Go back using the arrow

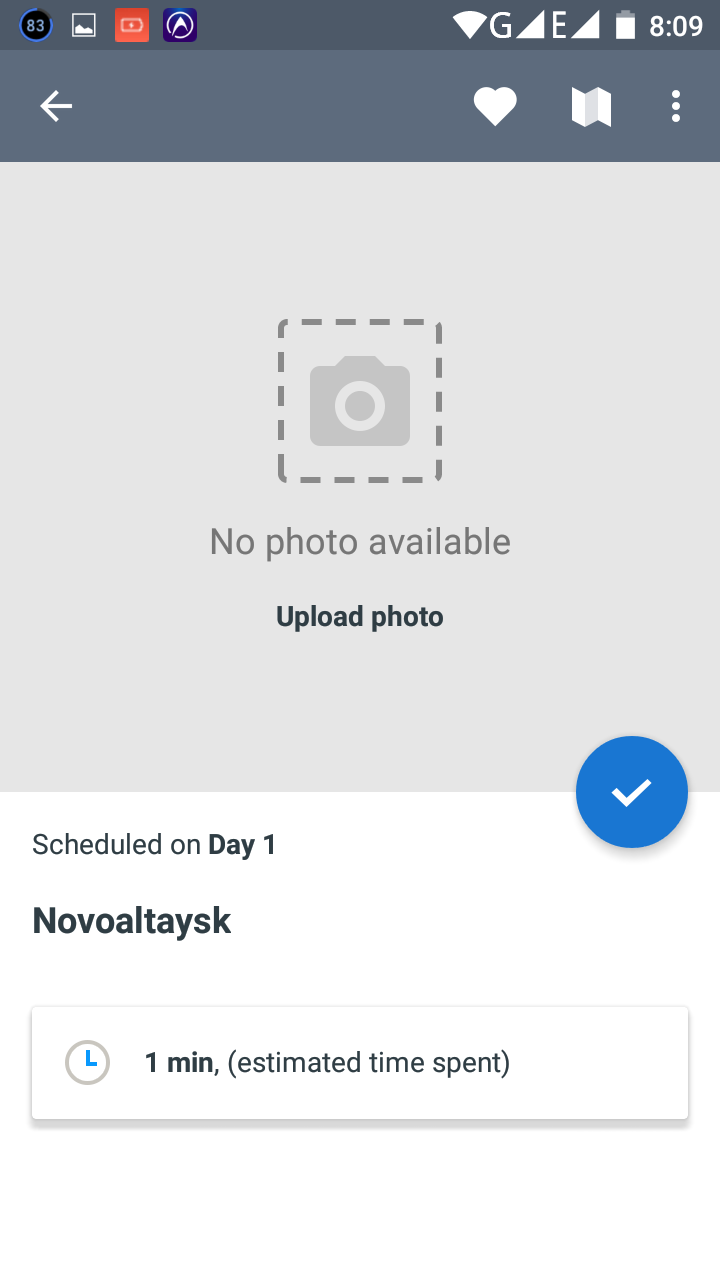coord(56,106)
